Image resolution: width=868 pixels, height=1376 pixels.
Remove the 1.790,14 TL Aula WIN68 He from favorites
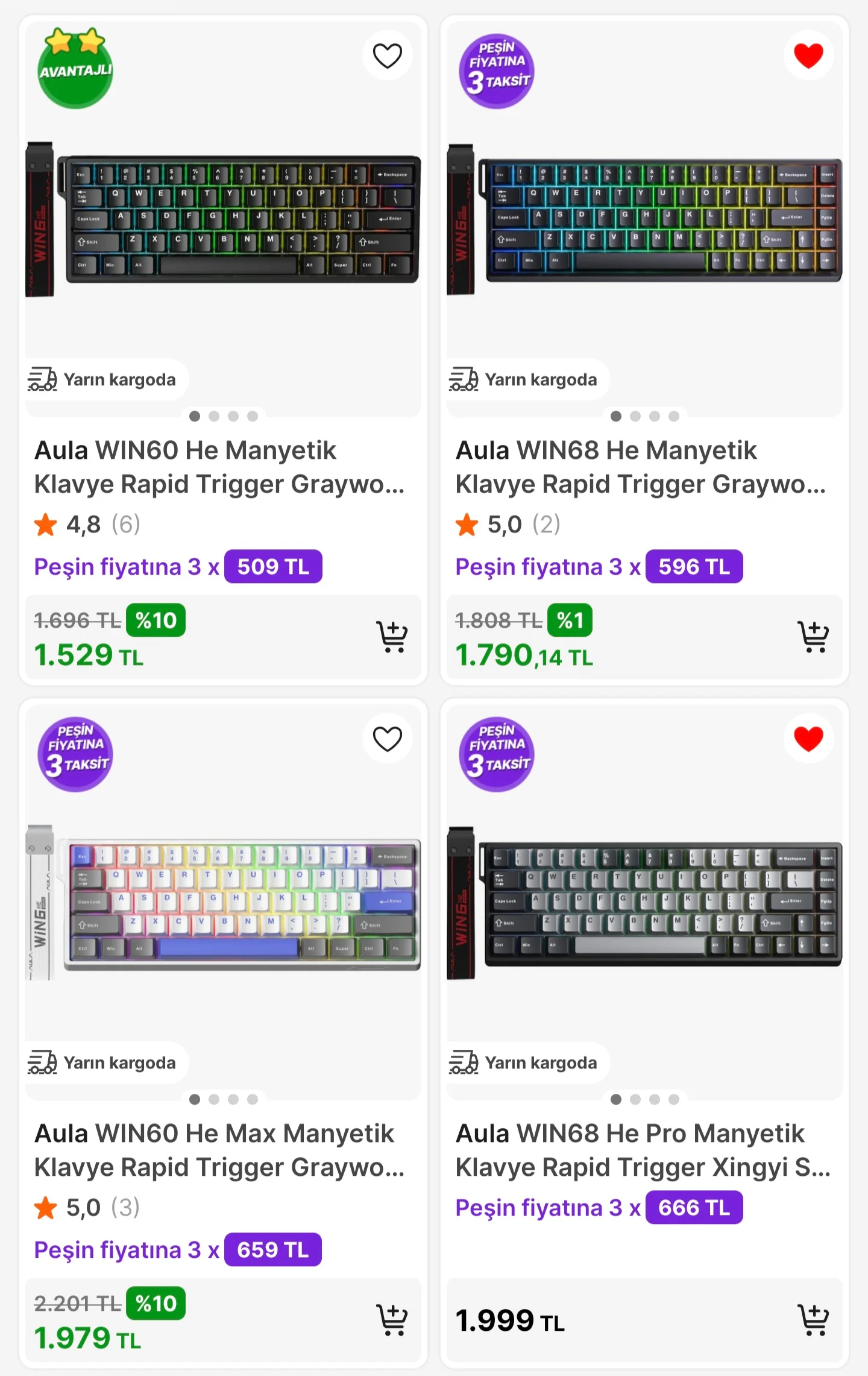tap(808, 56)
